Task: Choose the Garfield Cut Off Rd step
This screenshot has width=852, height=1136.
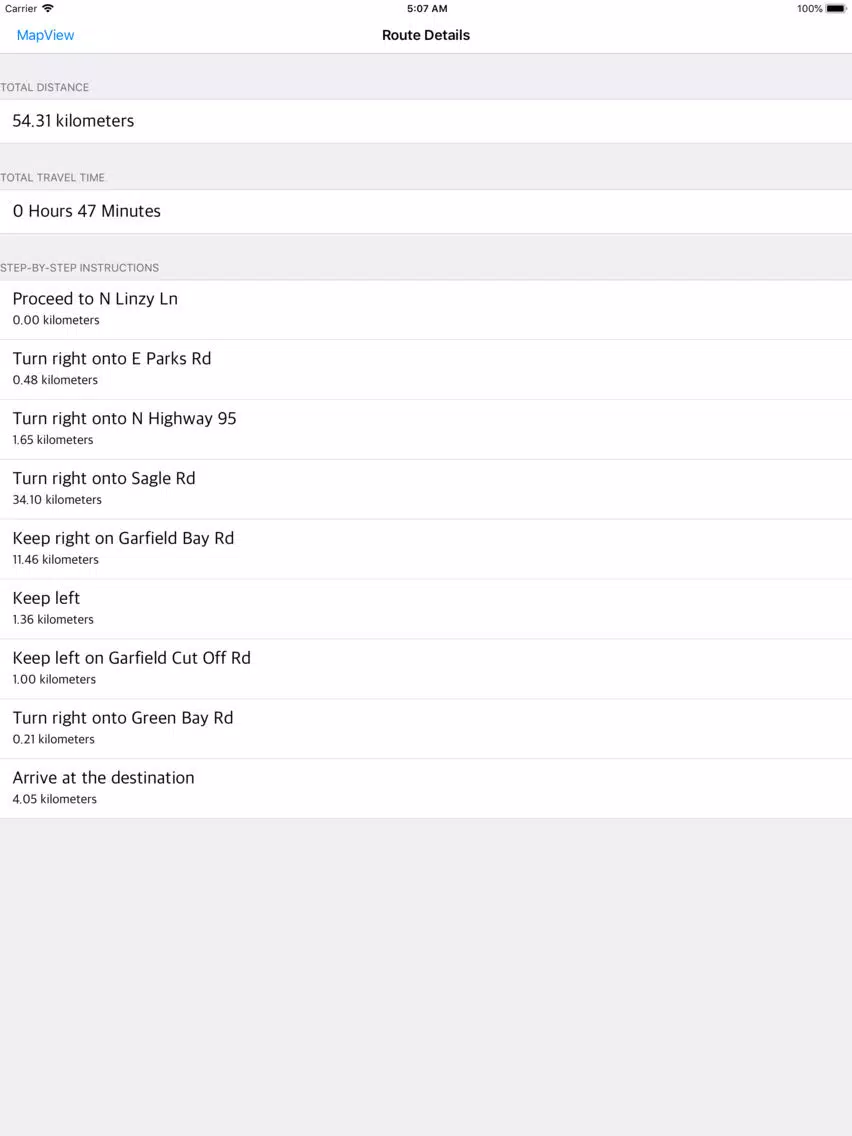Action: [x=426, y=669]
